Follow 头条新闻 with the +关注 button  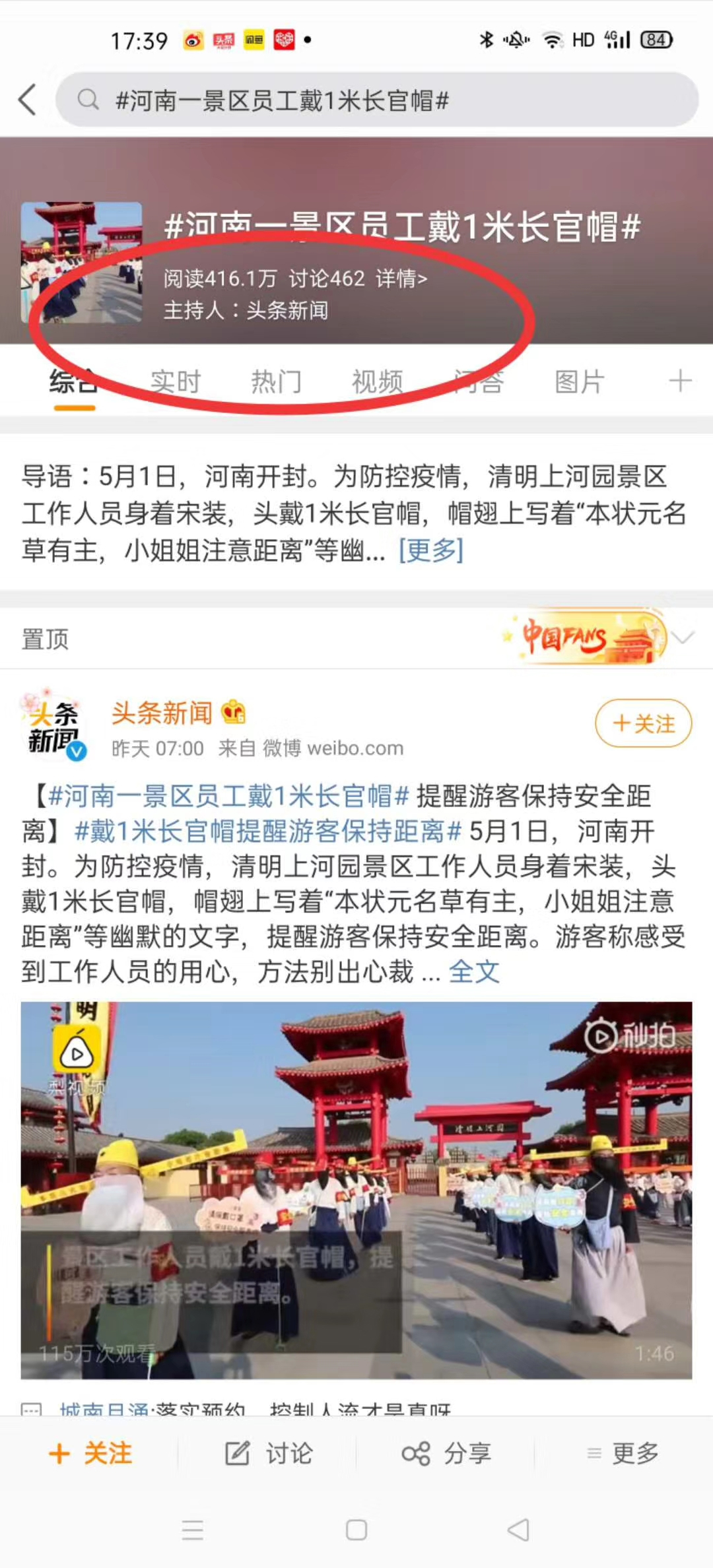643,723
